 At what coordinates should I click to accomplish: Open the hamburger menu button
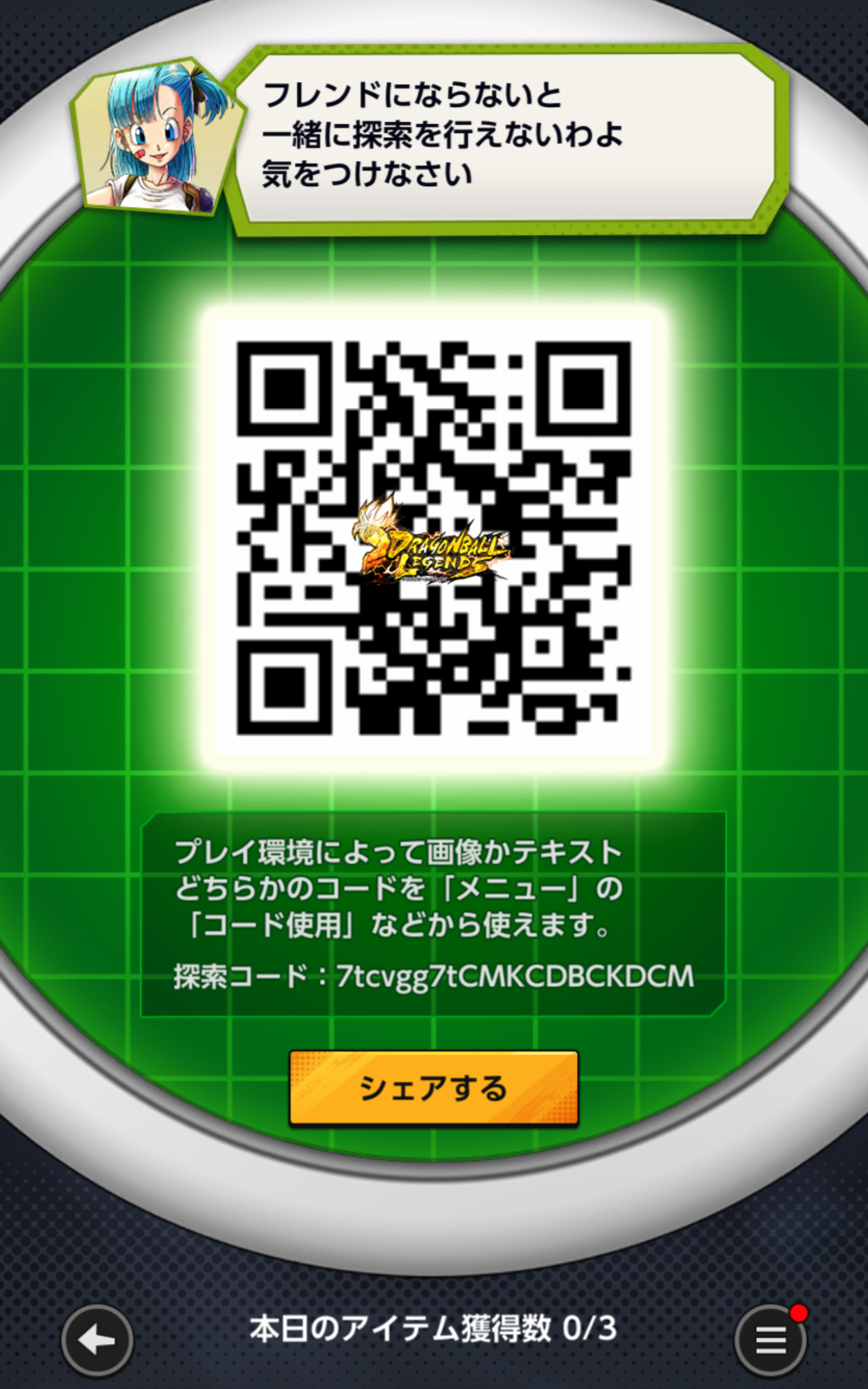[x=770, y=1341]
